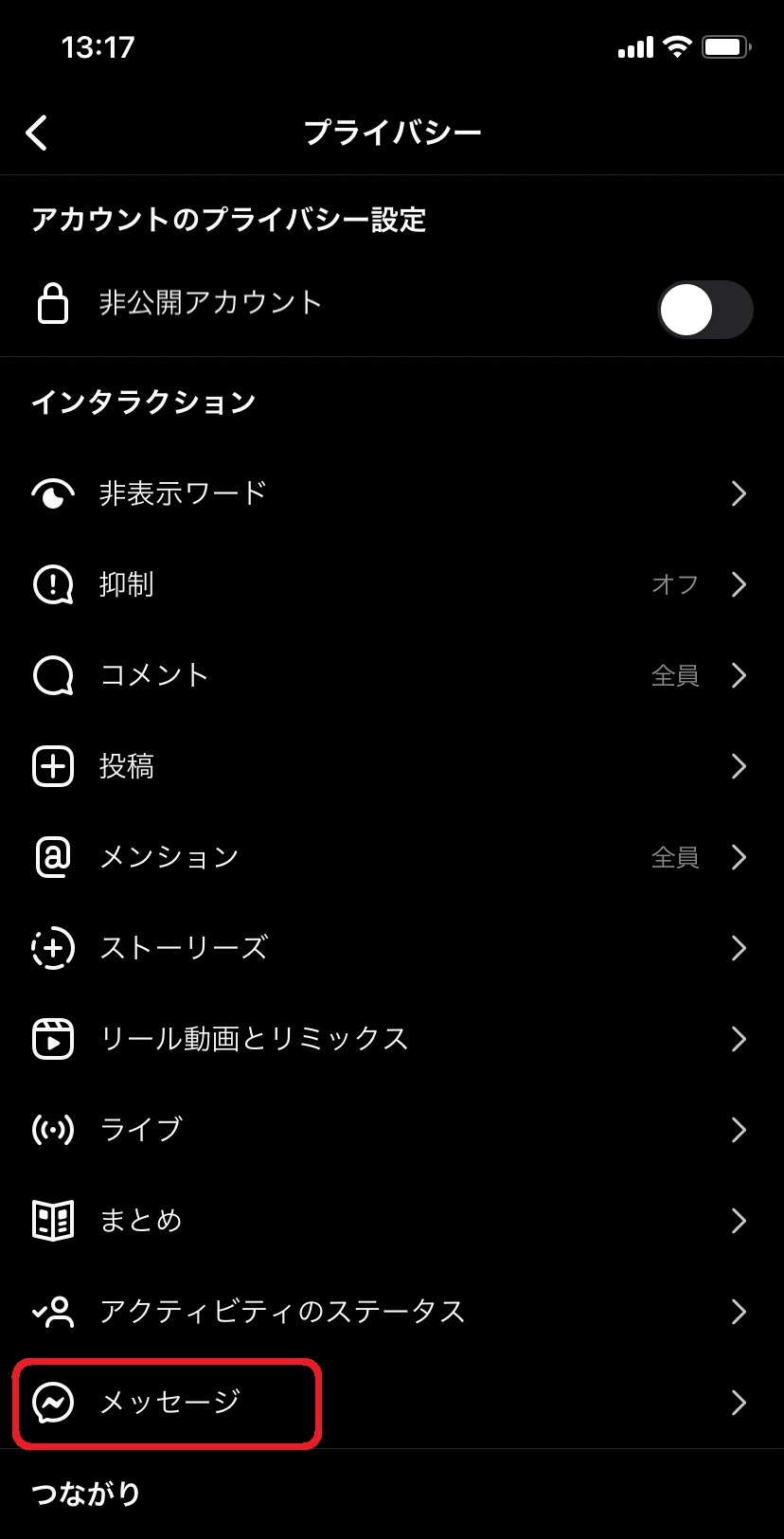Tap the back arrow to leave プライバシー

[38, 132]
